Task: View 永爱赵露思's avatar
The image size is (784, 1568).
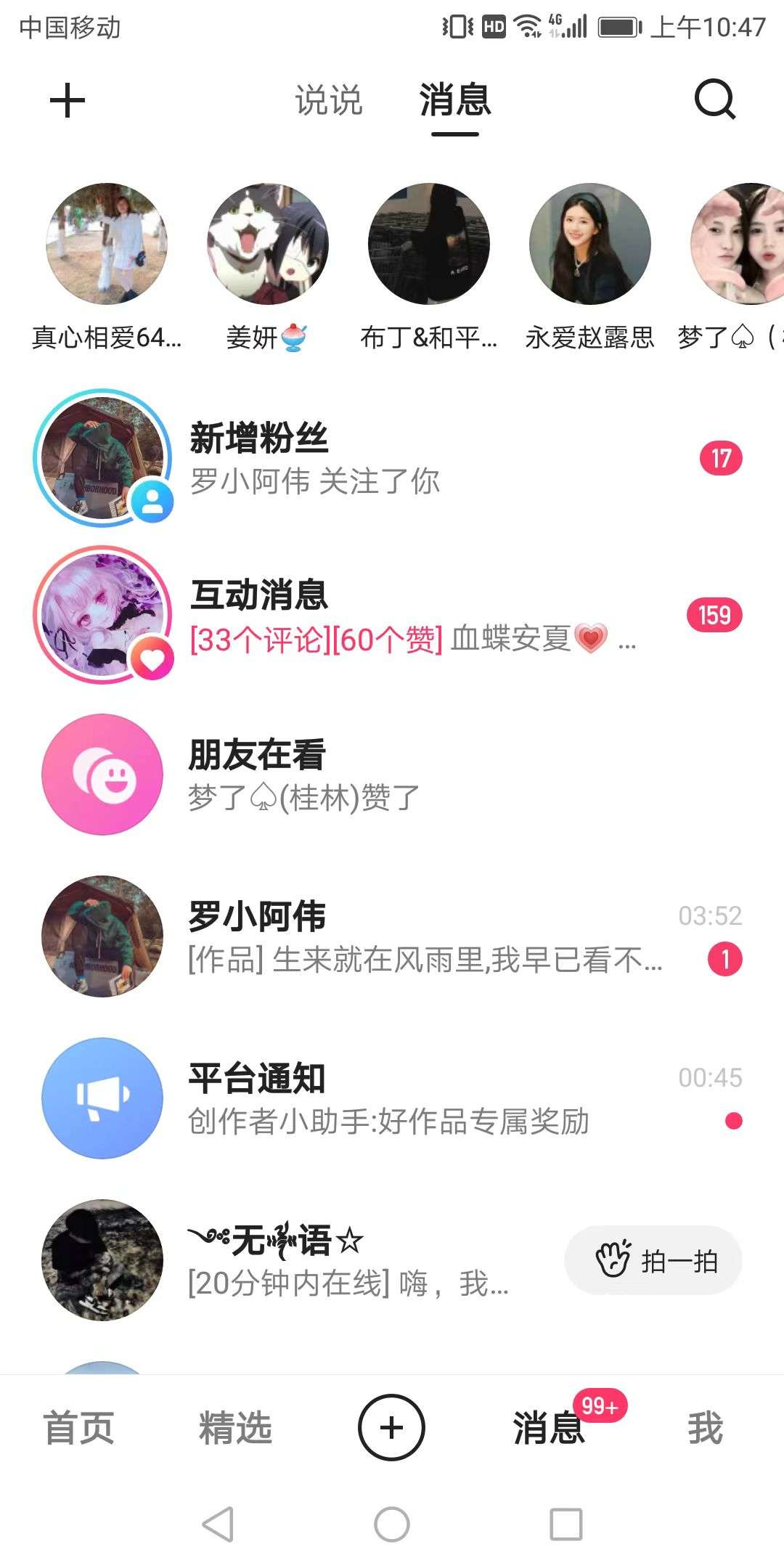Action: (590, 244)
